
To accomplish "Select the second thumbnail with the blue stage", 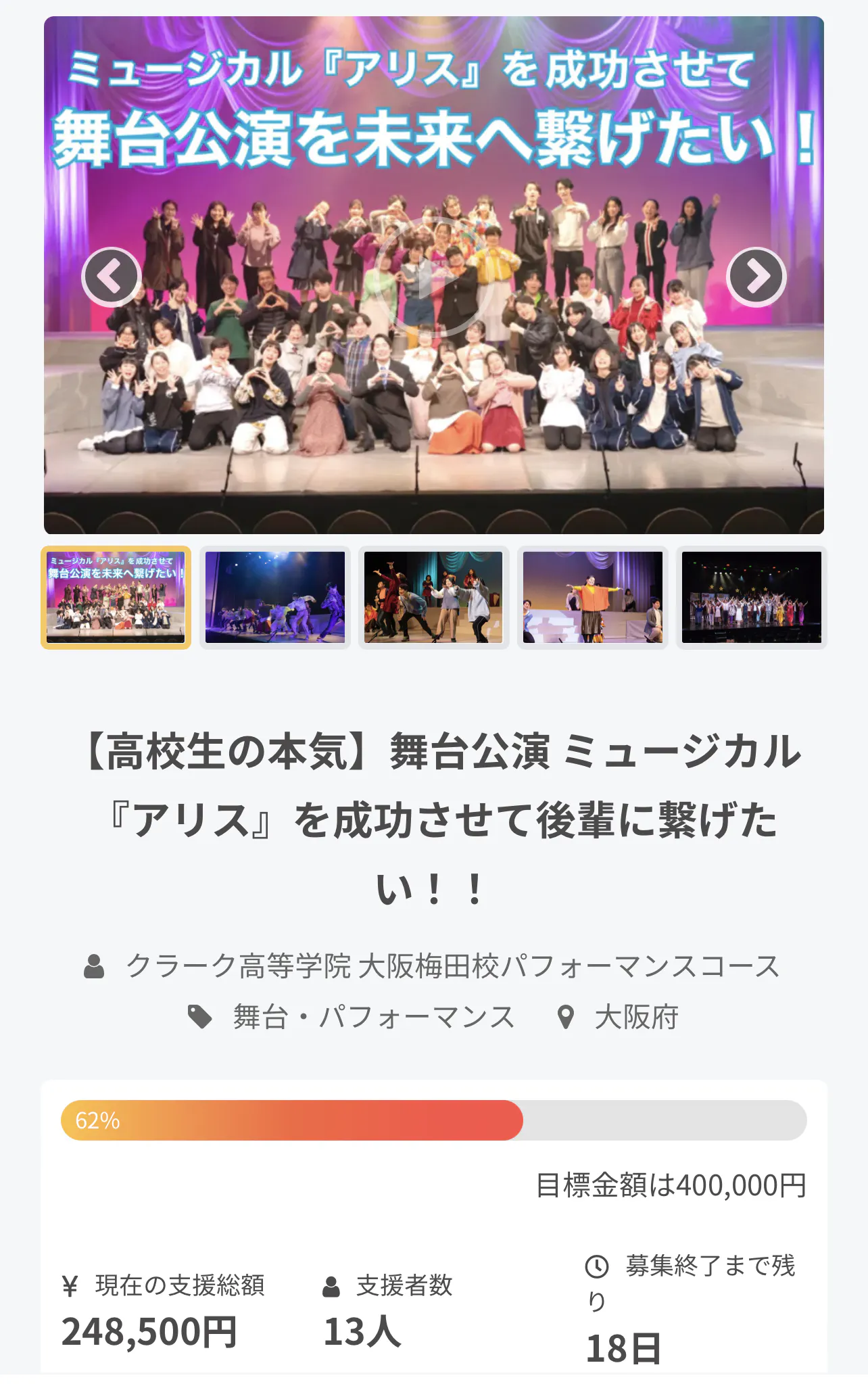I will 275,598.
